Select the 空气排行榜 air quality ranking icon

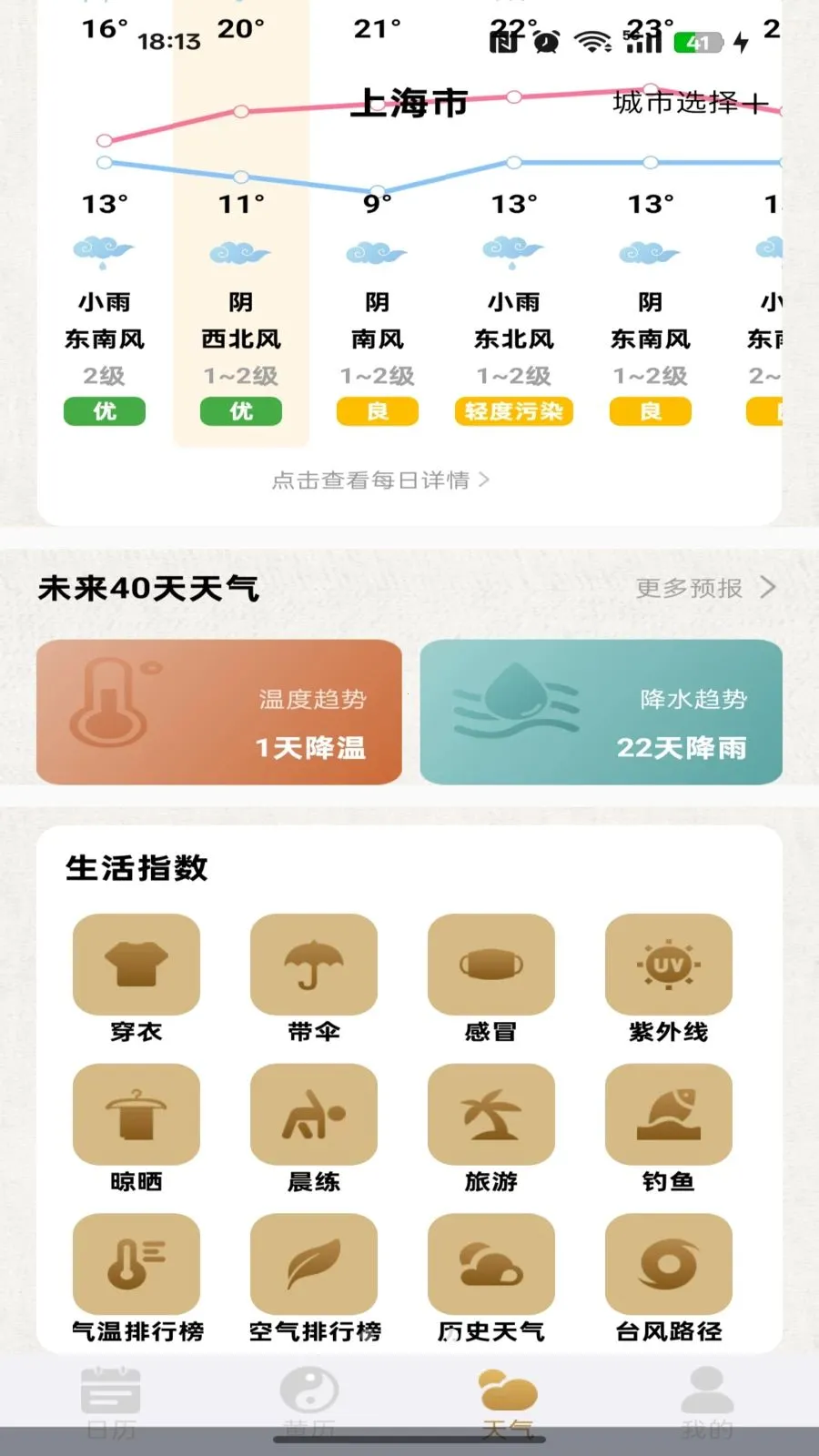pos(312,1265)
